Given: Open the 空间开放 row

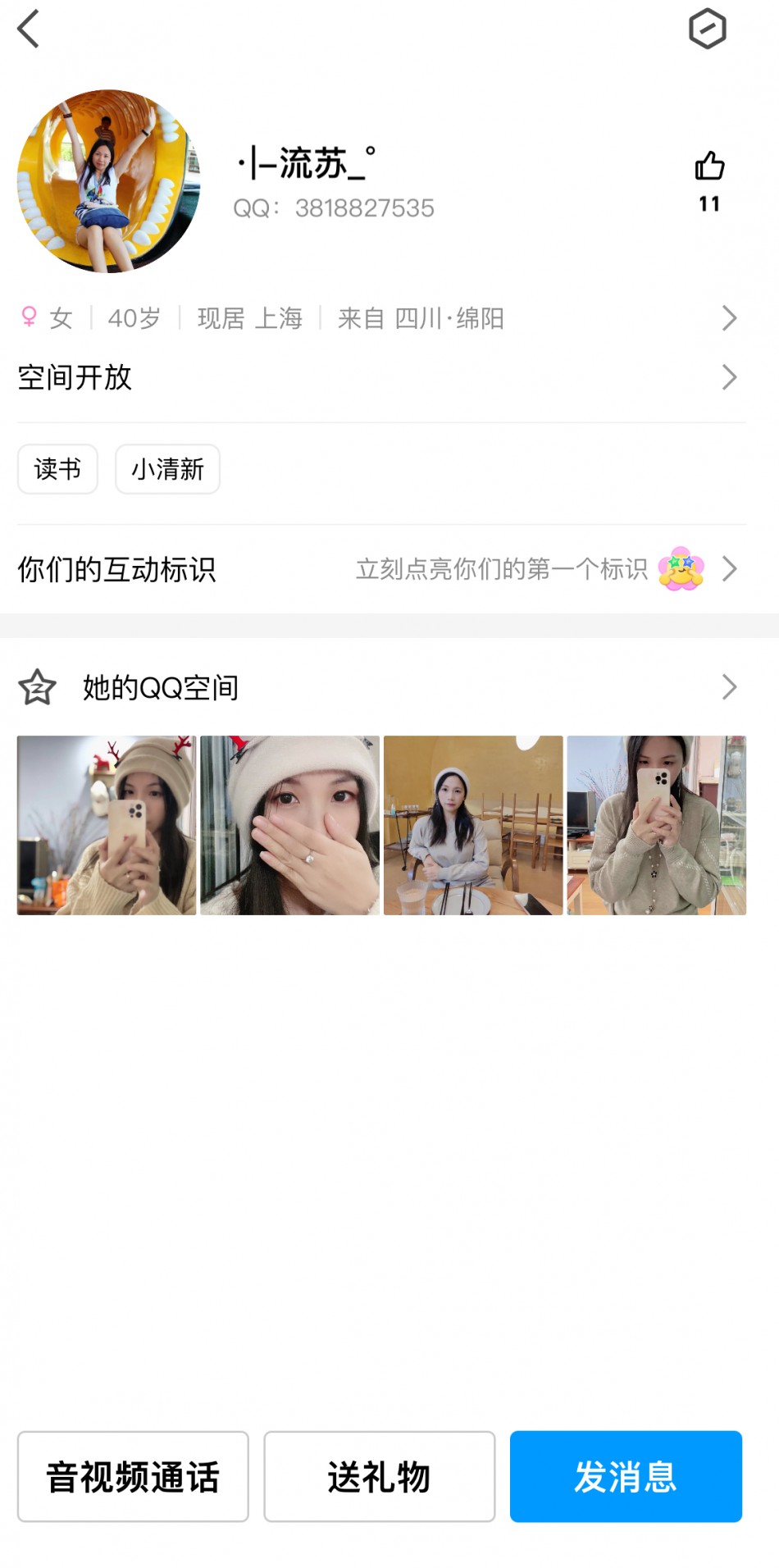Looking at the screenshot, I should (x=377, y=377).
